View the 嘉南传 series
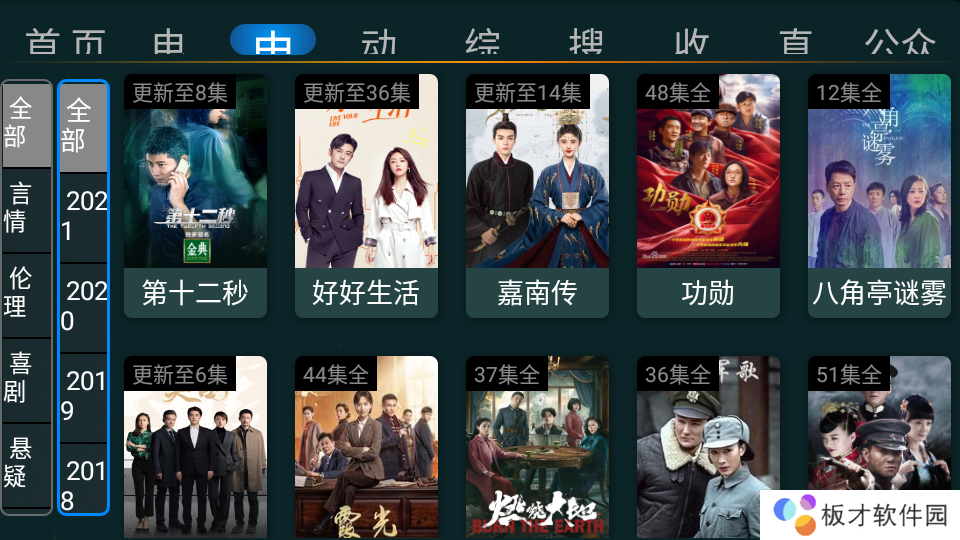This screenshot has width=960, height=540. tap(537, 196)
